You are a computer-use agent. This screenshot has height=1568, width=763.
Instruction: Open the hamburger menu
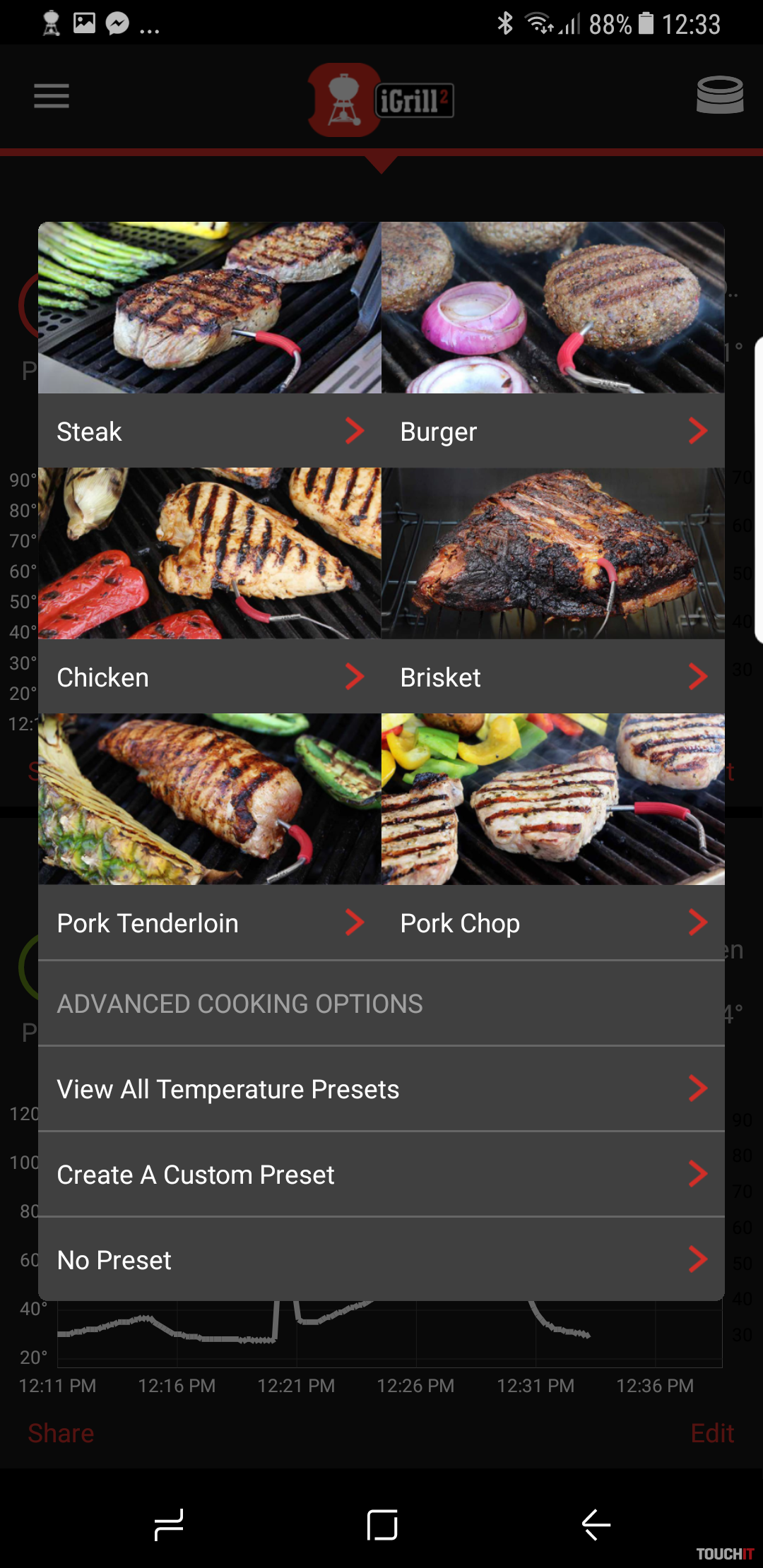coord(52,96)
